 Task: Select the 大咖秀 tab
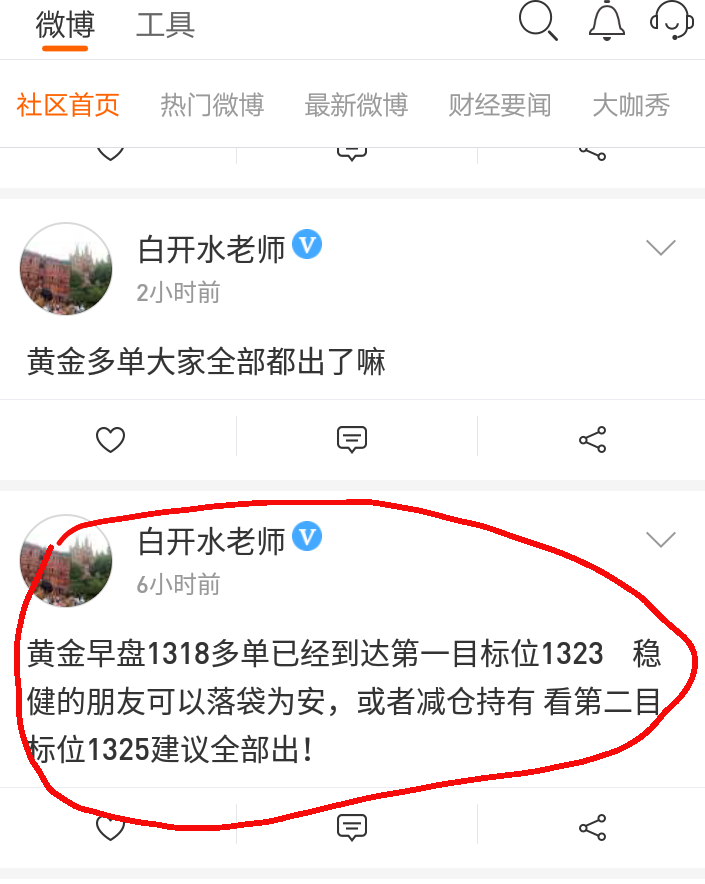(631, 105)
